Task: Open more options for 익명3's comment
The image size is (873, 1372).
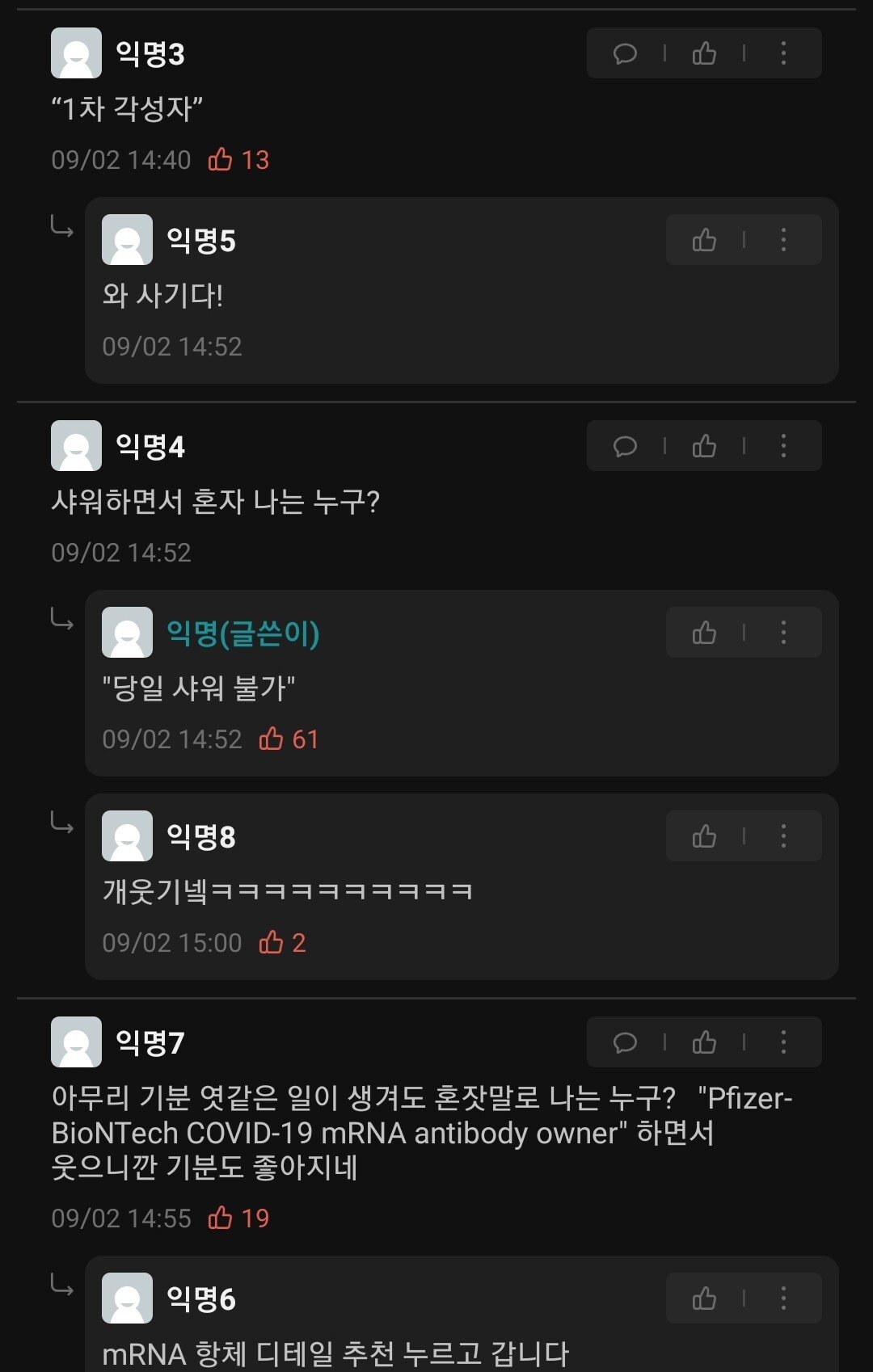Action: click(x=782, y=54)
